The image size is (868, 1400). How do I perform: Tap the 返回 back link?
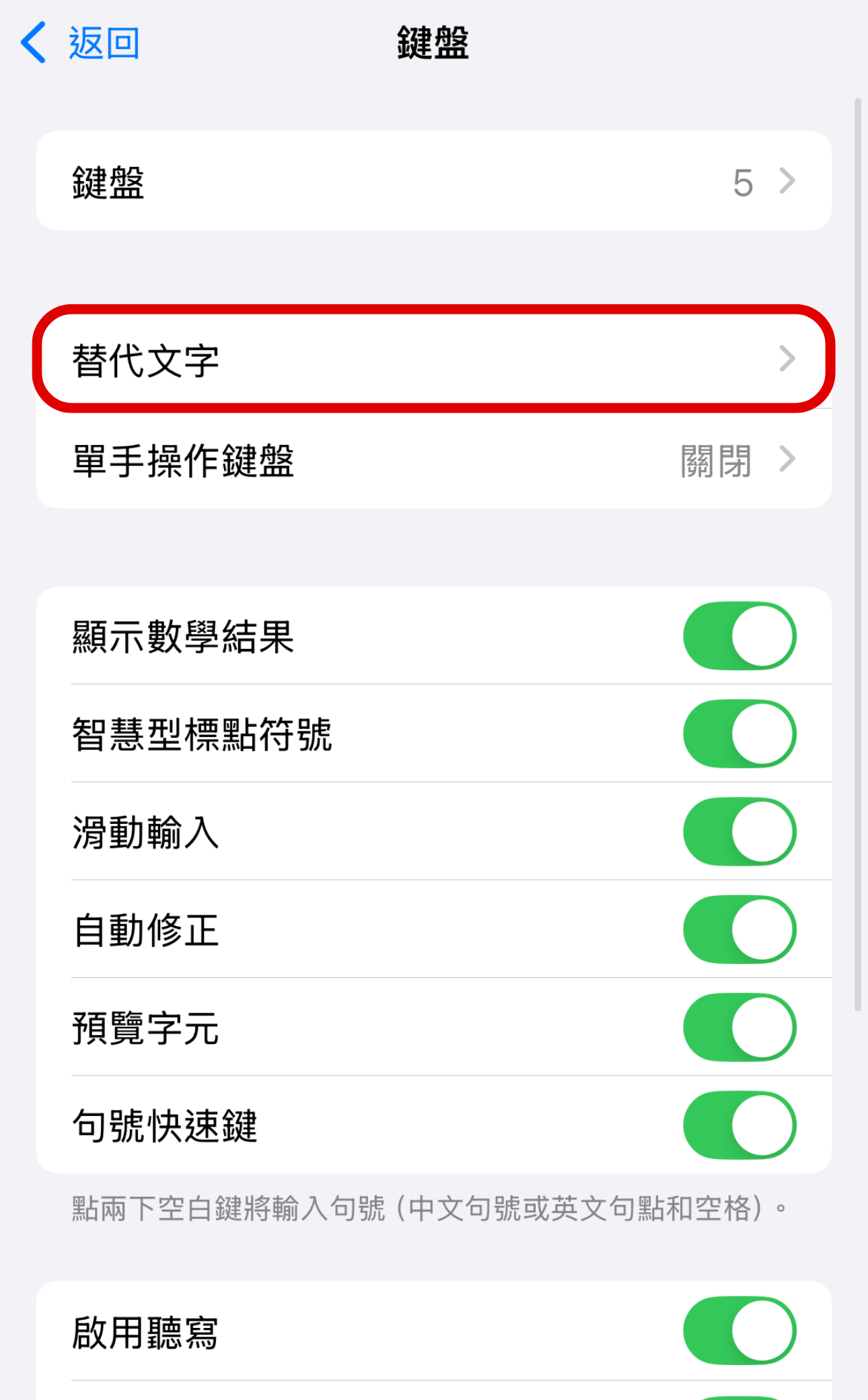[102, 42]
